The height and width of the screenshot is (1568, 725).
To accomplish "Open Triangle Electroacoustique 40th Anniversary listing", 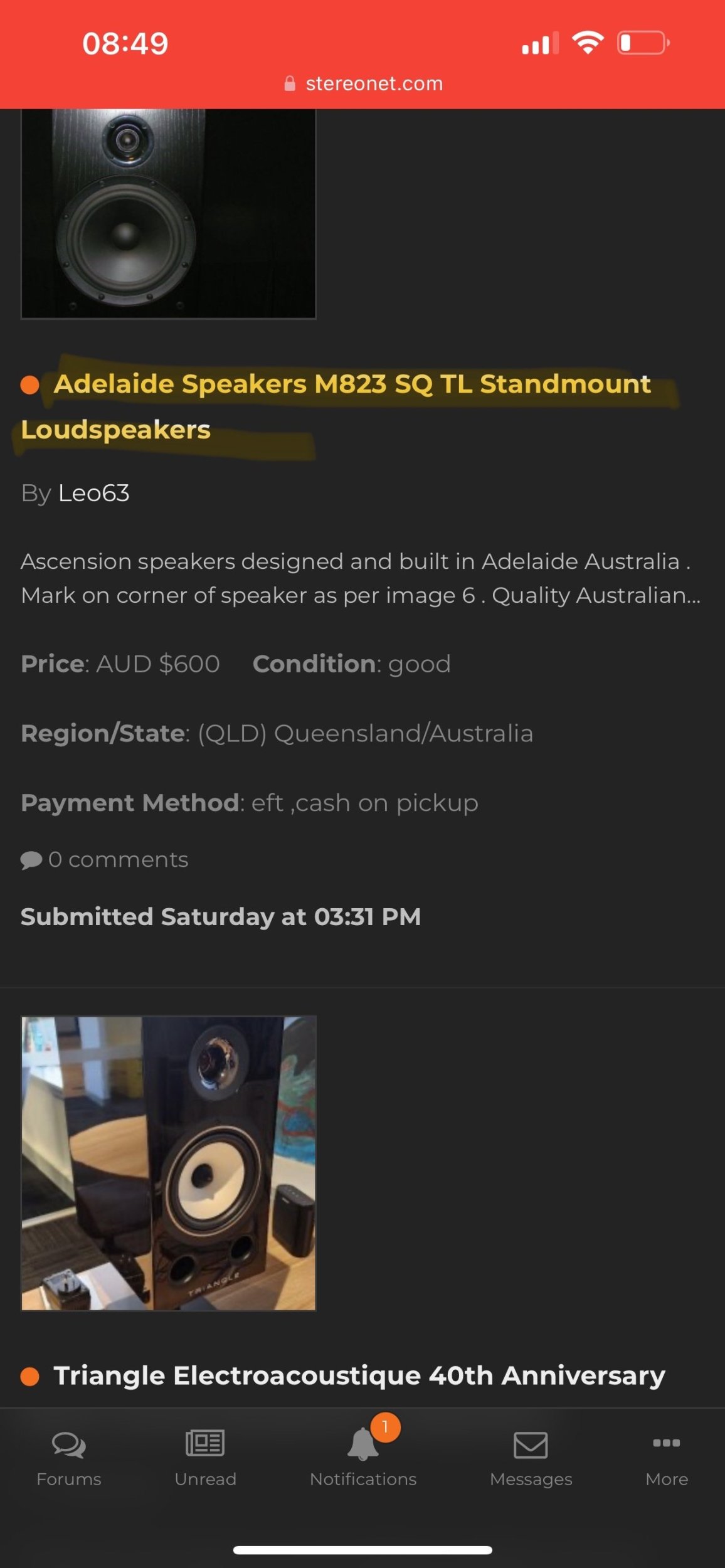I will [x=359, y=1375].
